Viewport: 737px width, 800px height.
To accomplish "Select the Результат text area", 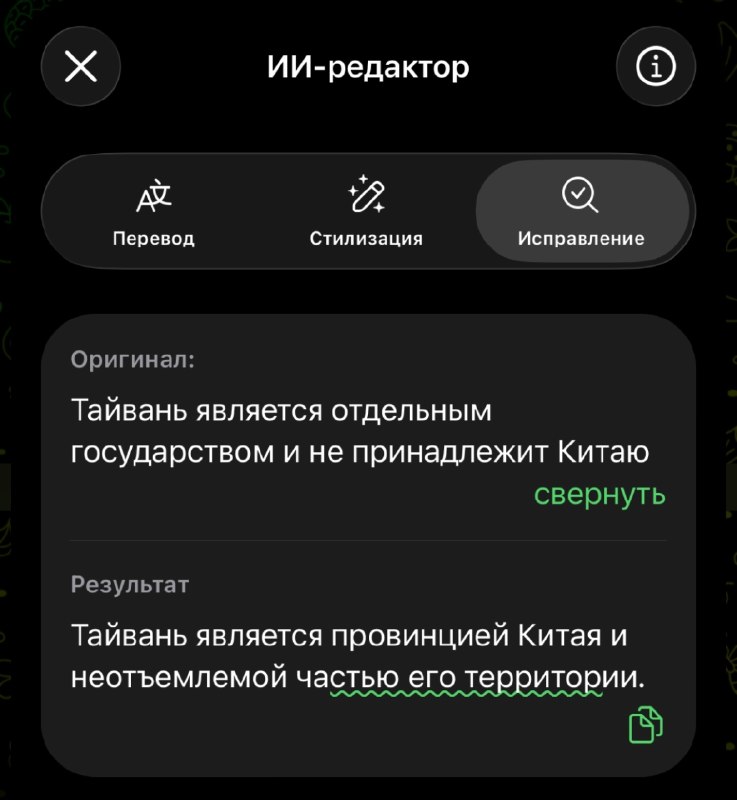I will coord(360,650).
